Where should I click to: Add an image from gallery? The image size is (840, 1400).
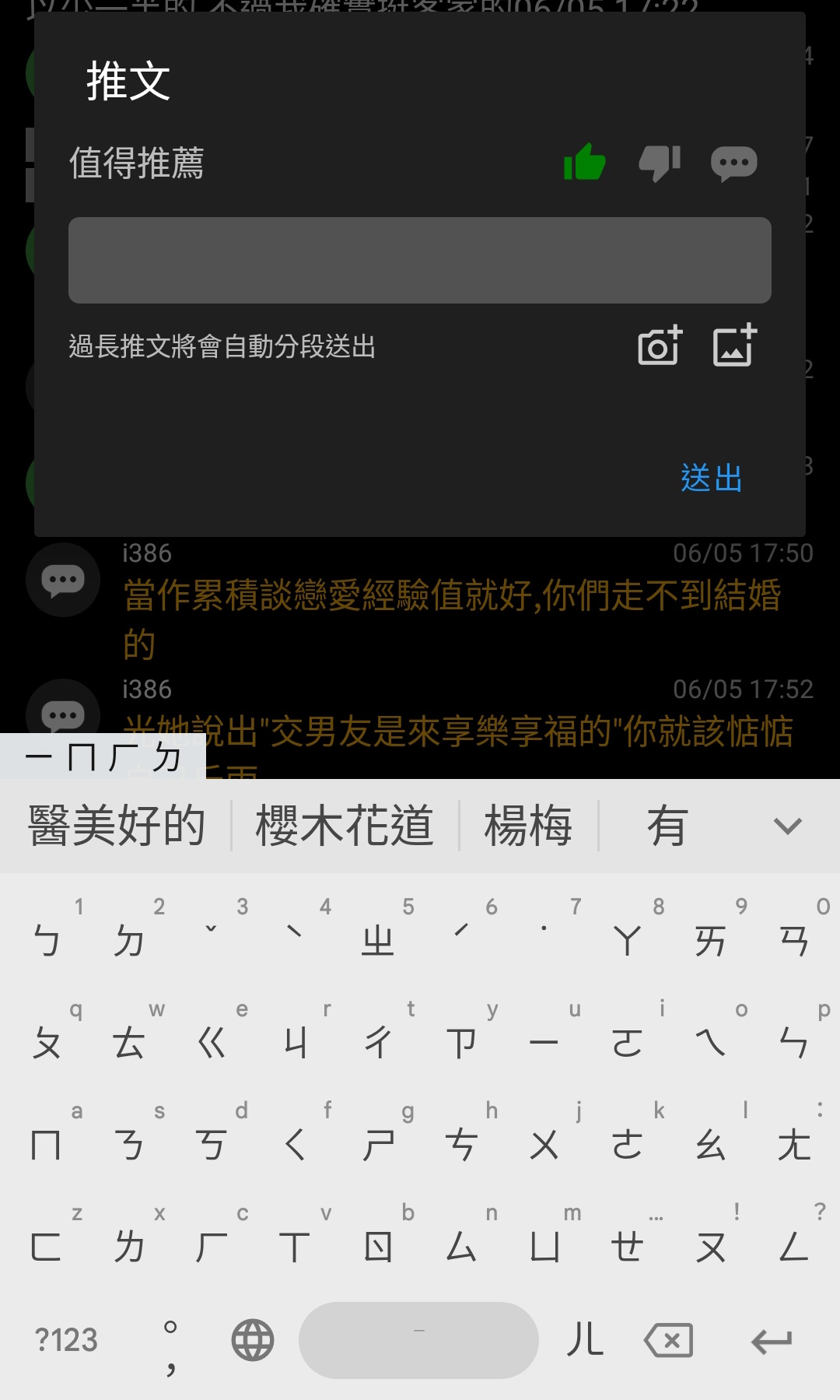(735, 346)
